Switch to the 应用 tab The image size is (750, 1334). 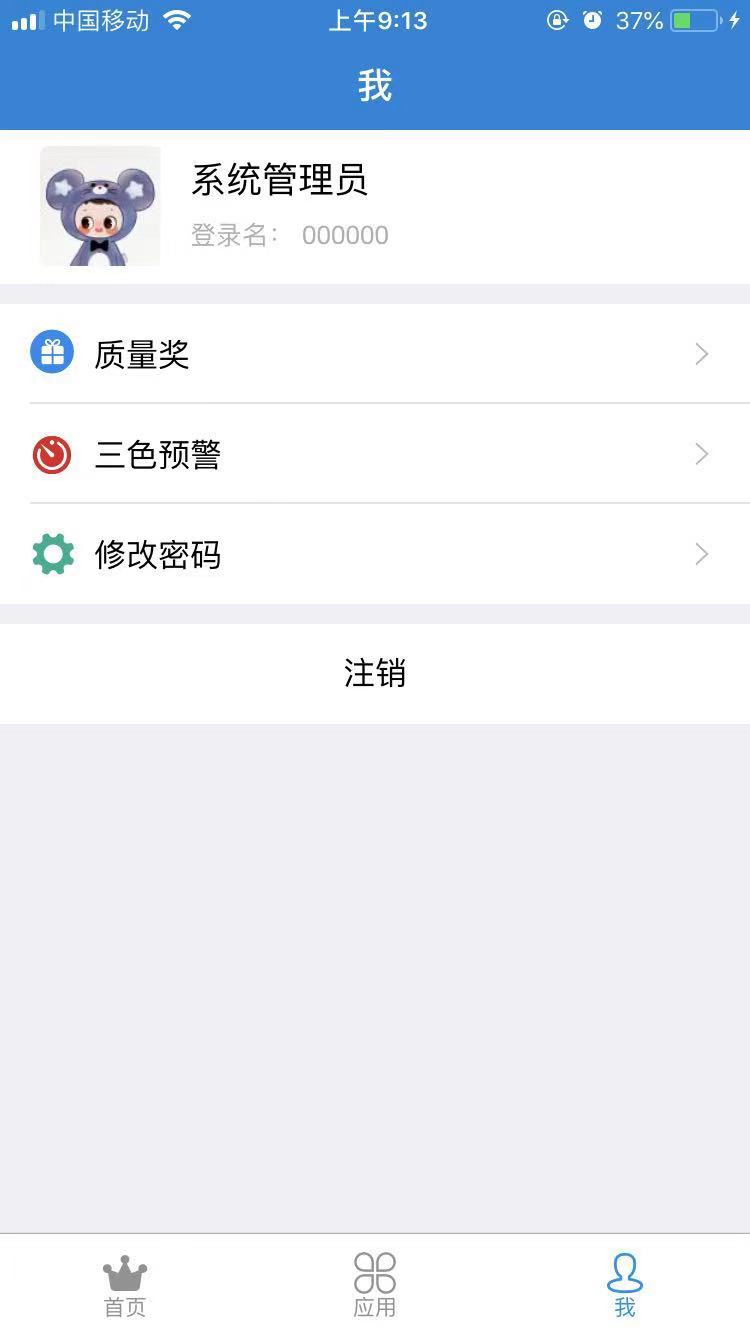(x=375, y=1285)
